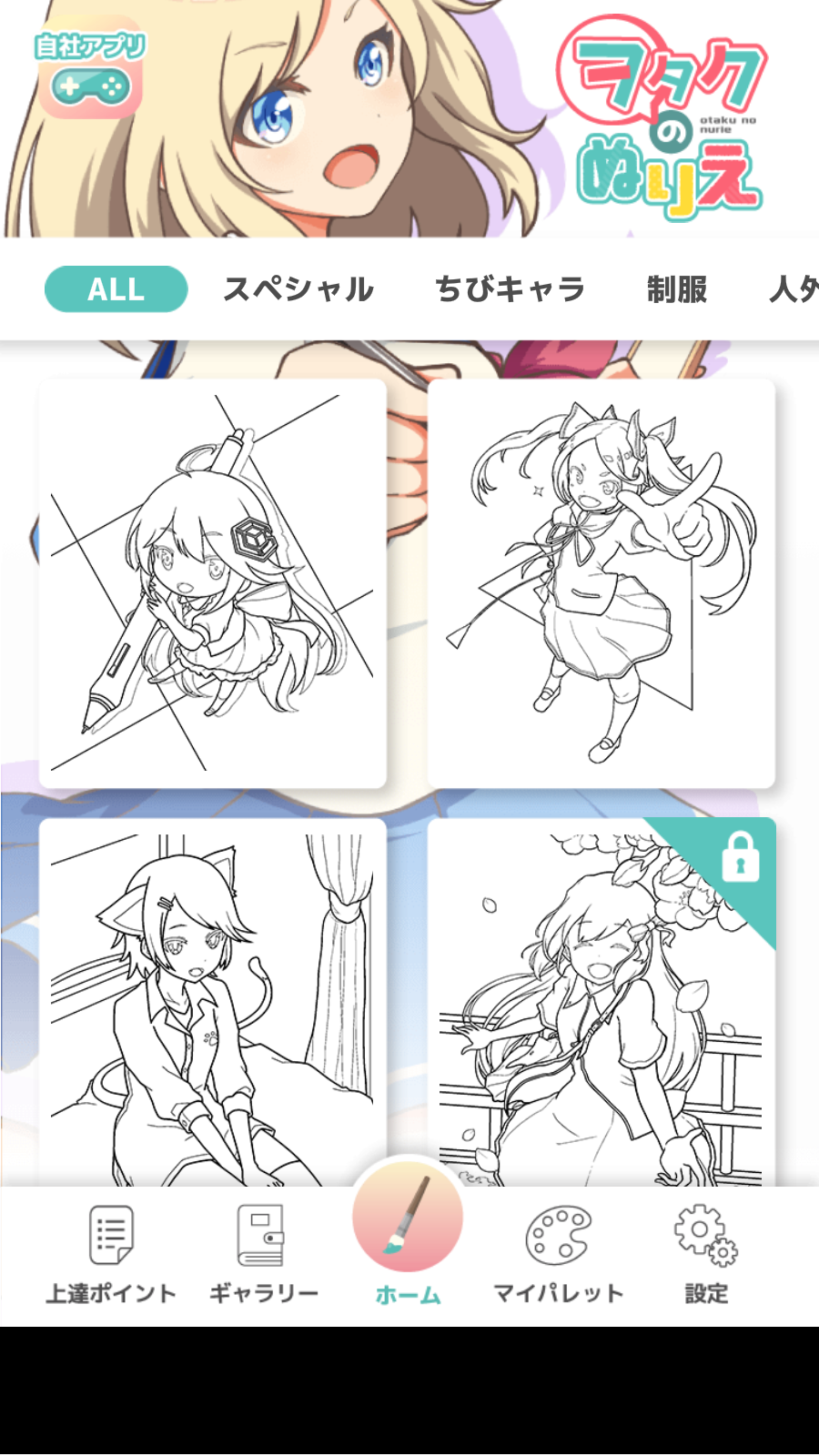
Task: Open the chibi girl with stylus pen picture
Action: tap(213, 583)
